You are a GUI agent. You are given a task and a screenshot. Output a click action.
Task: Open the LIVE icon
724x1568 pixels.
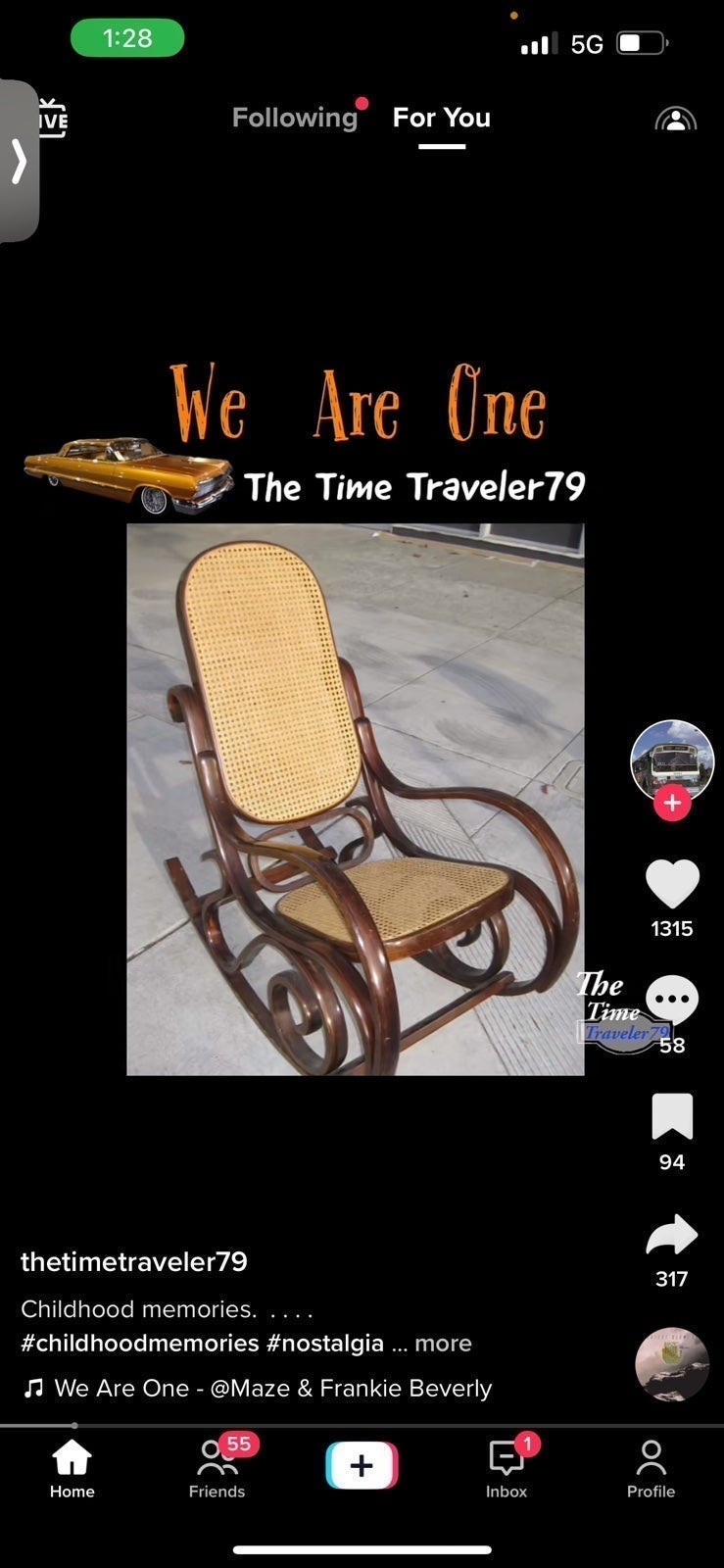pos(52,119)
